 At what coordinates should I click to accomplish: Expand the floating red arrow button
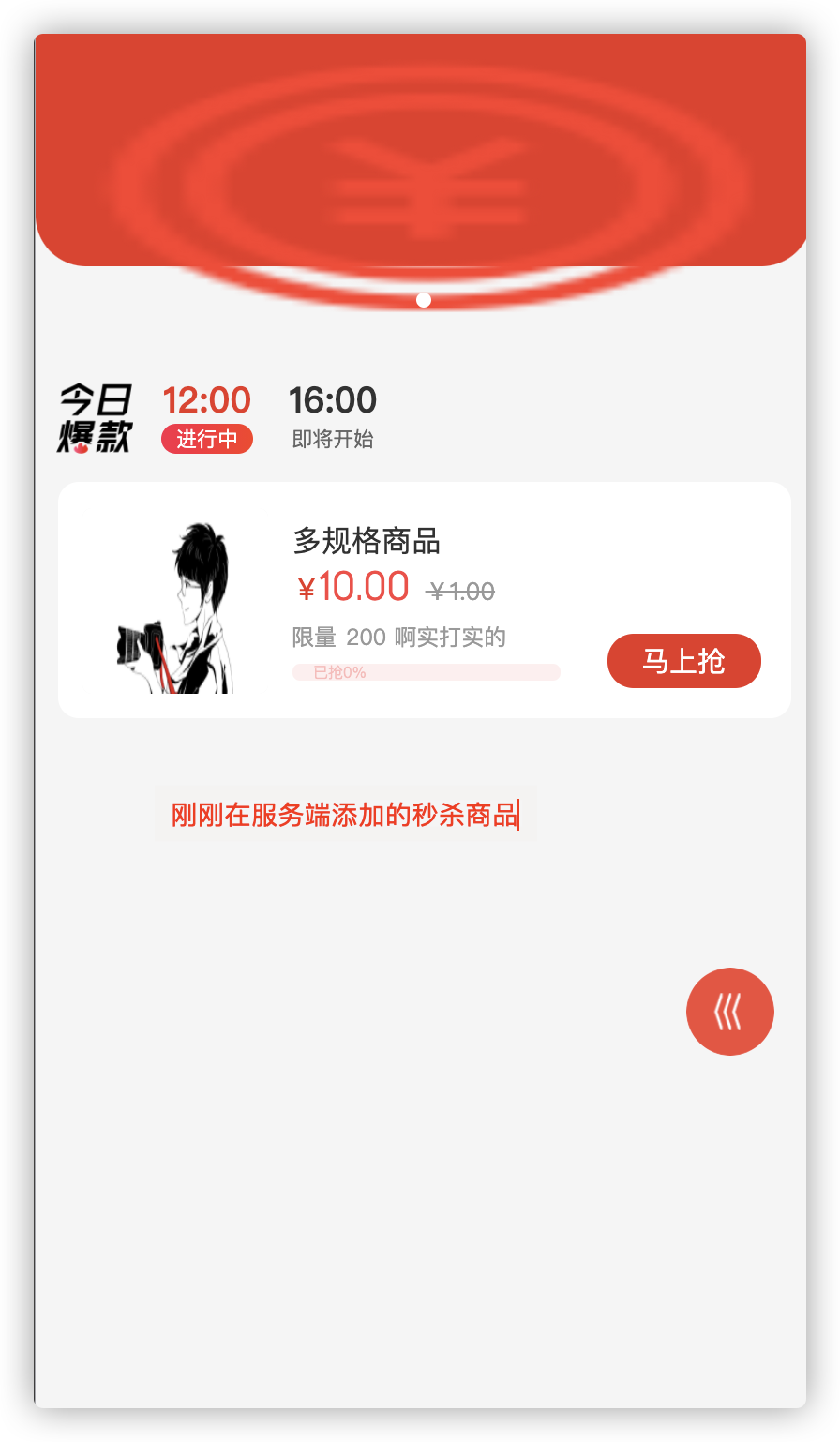729,1012
